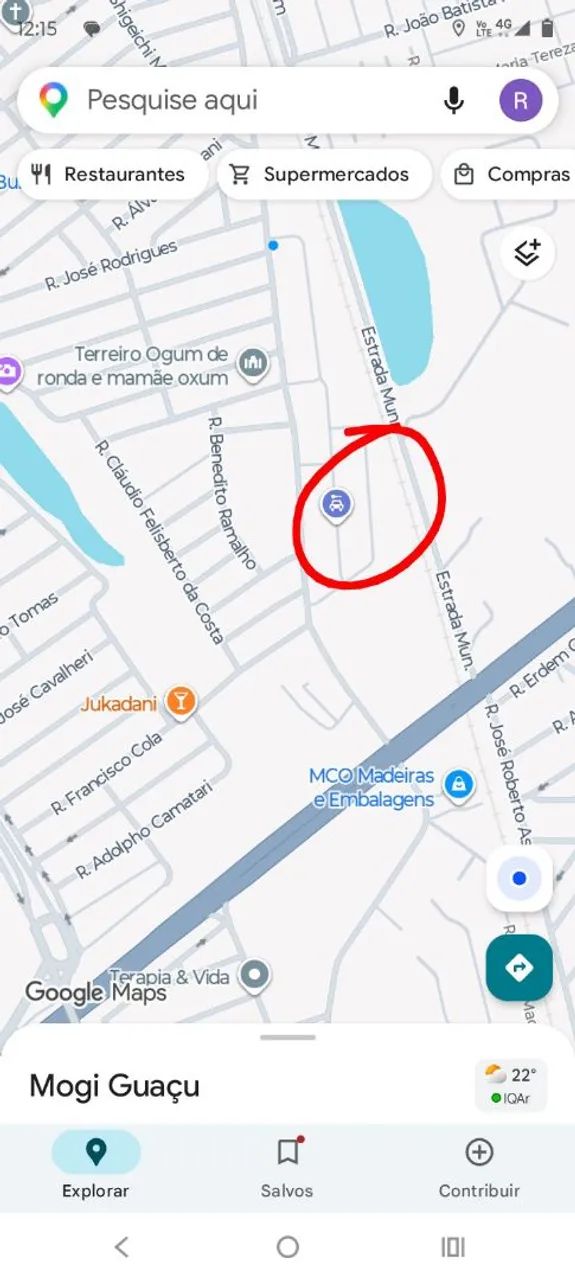575x1280 pixels.
Task: Switch to the Salvos tab
Action: point(287,1168)
